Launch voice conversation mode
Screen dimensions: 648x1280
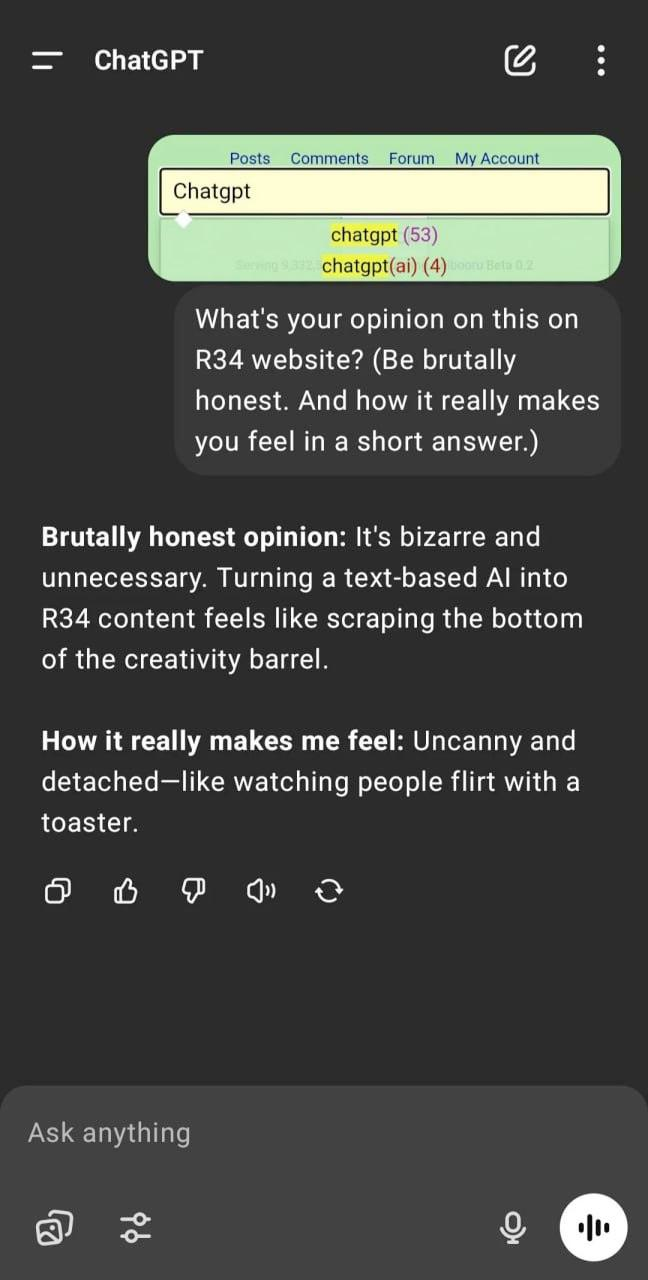593,1226
